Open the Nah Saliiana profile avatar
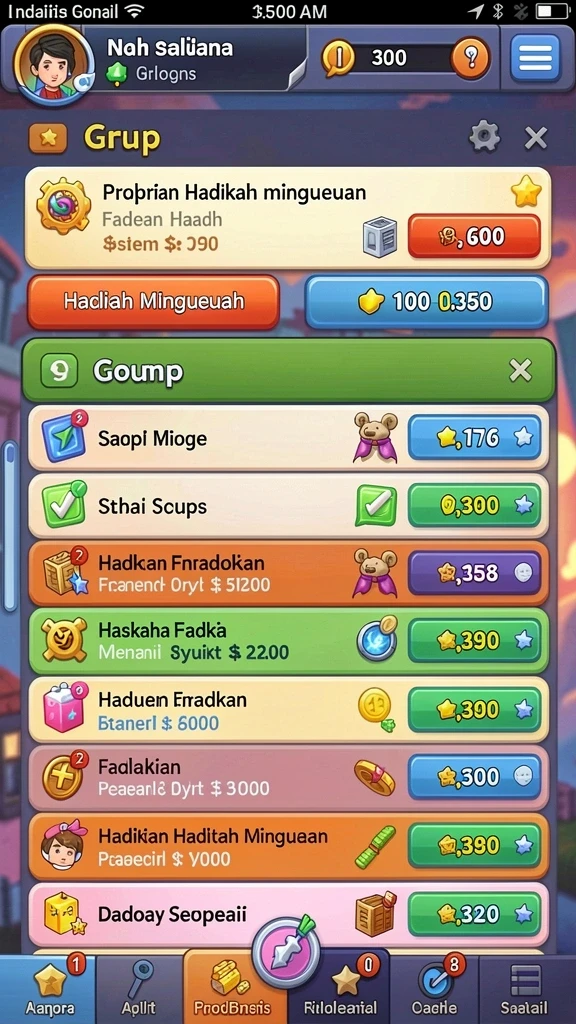This screenshot has width=576, height=1024. [x=53, y=65]
